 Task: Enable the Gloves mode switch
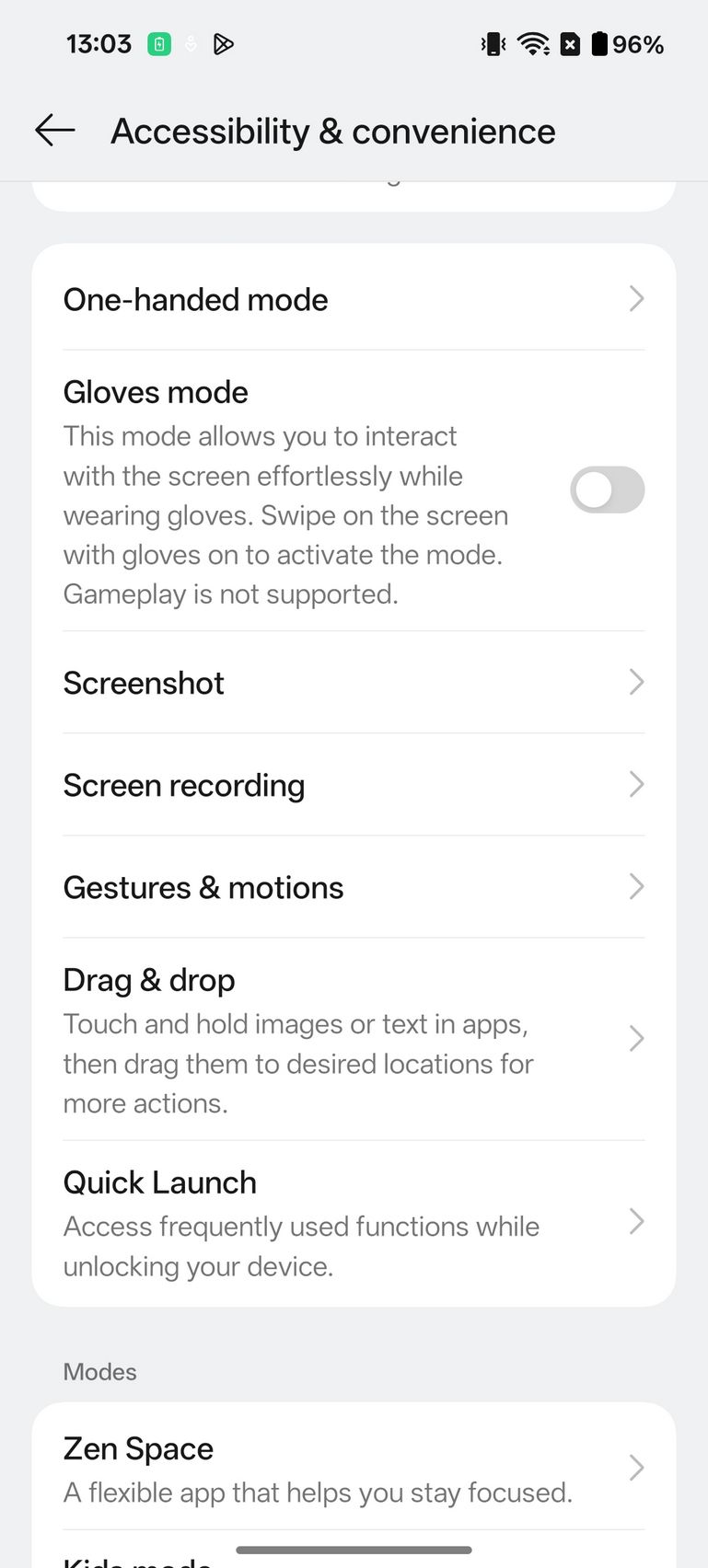[607, 490]
